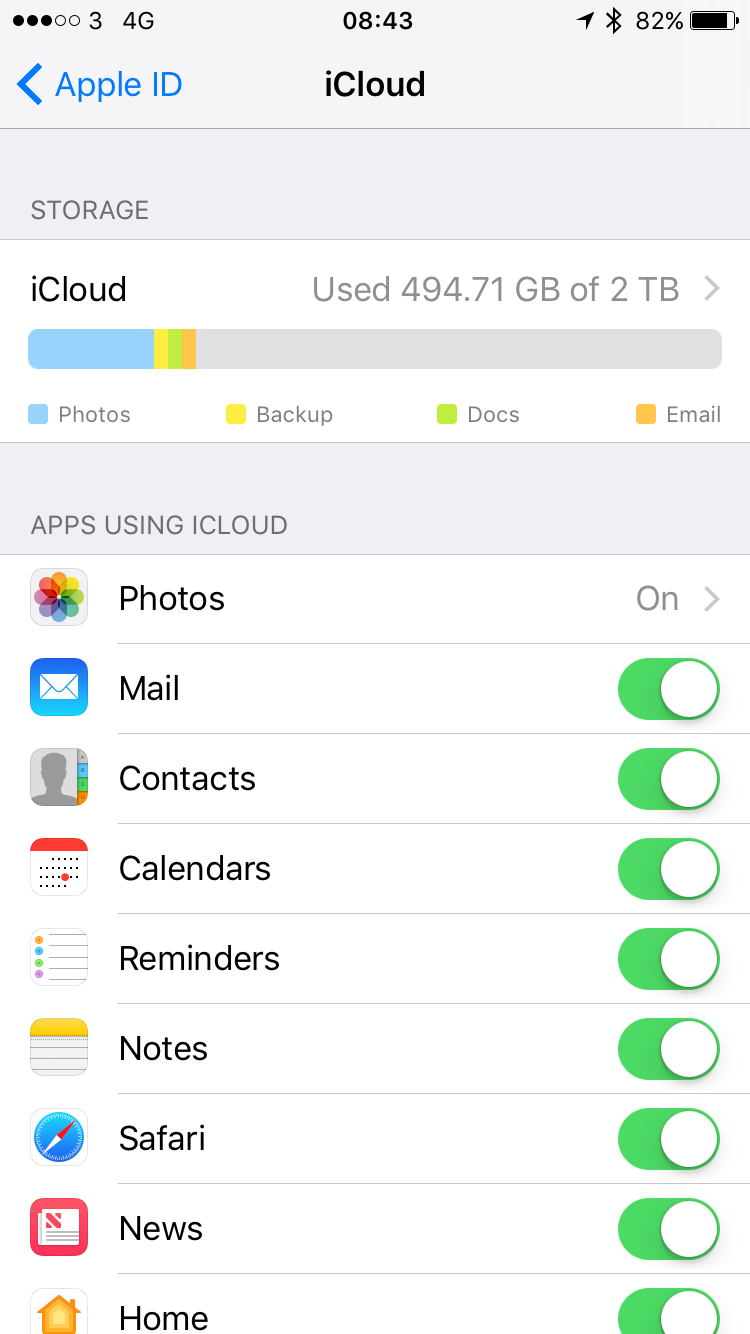The width and height of the screenshot is (750, 1334).
Task: Toggle the Calendars switch off
Action: point(669,869)
